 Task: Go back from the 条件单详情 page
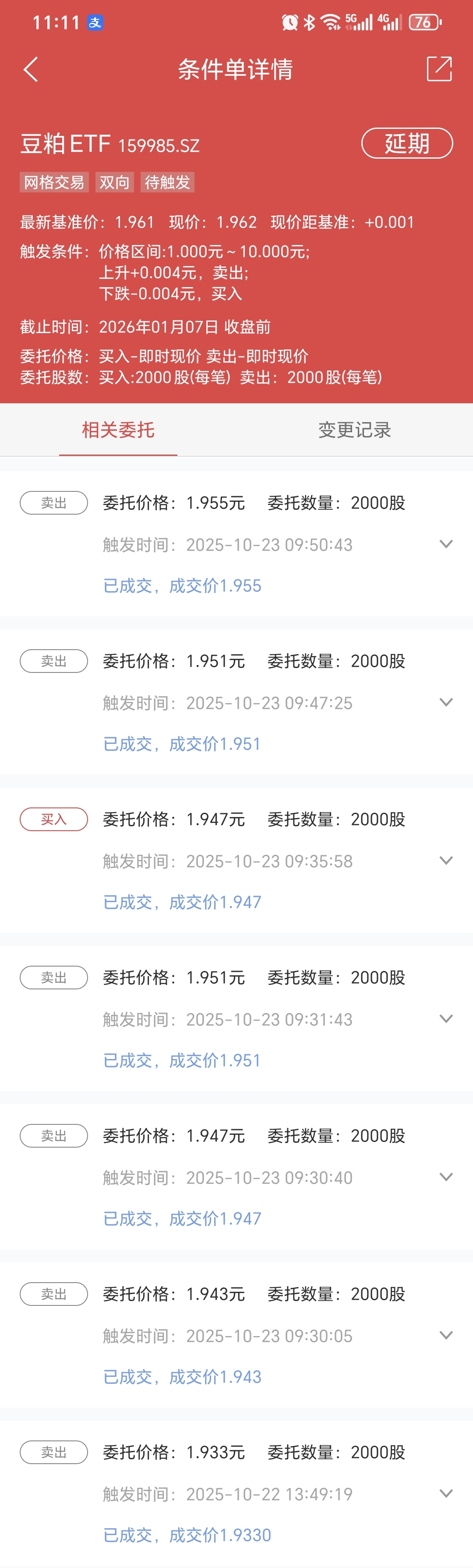pyautogui.click(x=31, y=69)
